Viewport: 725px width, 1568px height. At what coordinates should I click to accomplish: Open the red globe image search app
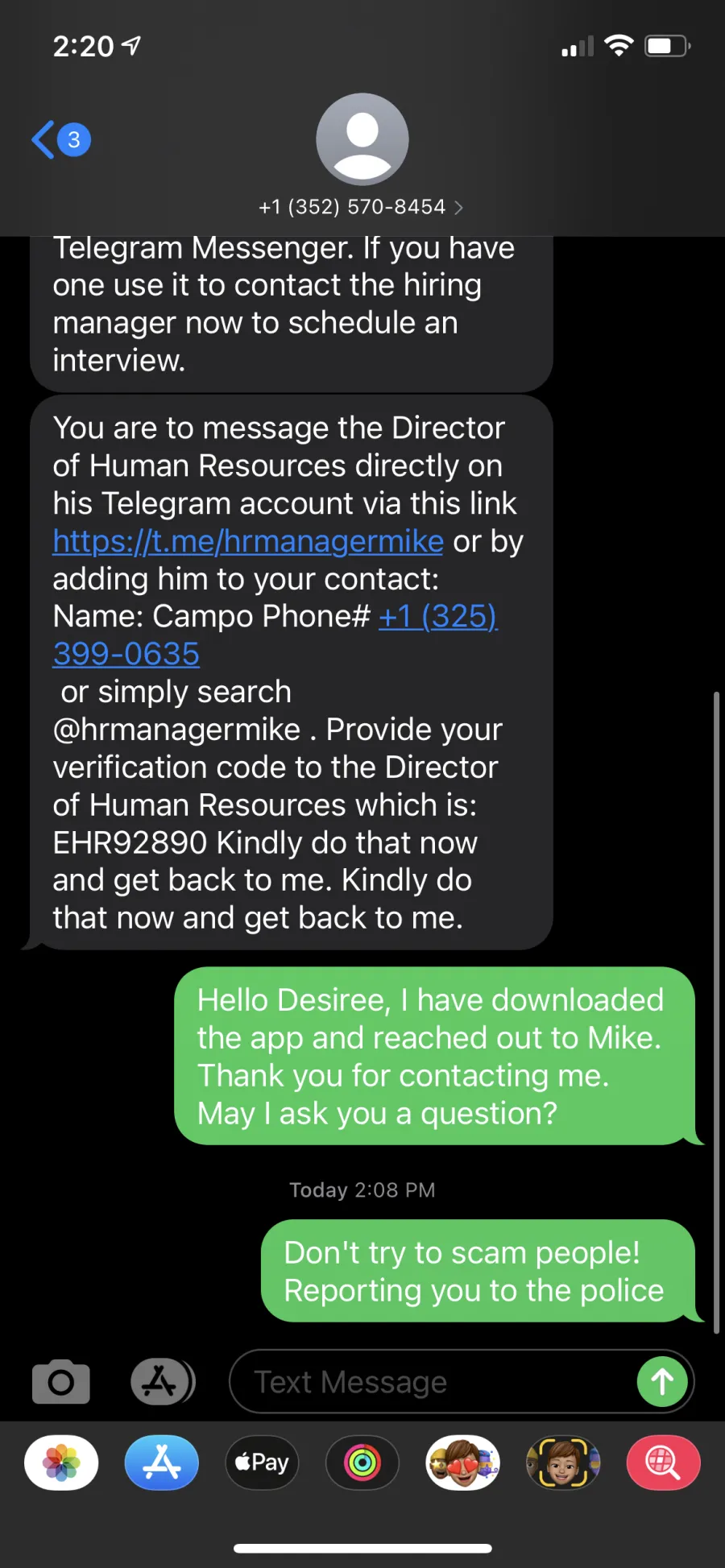(663, 1463)
